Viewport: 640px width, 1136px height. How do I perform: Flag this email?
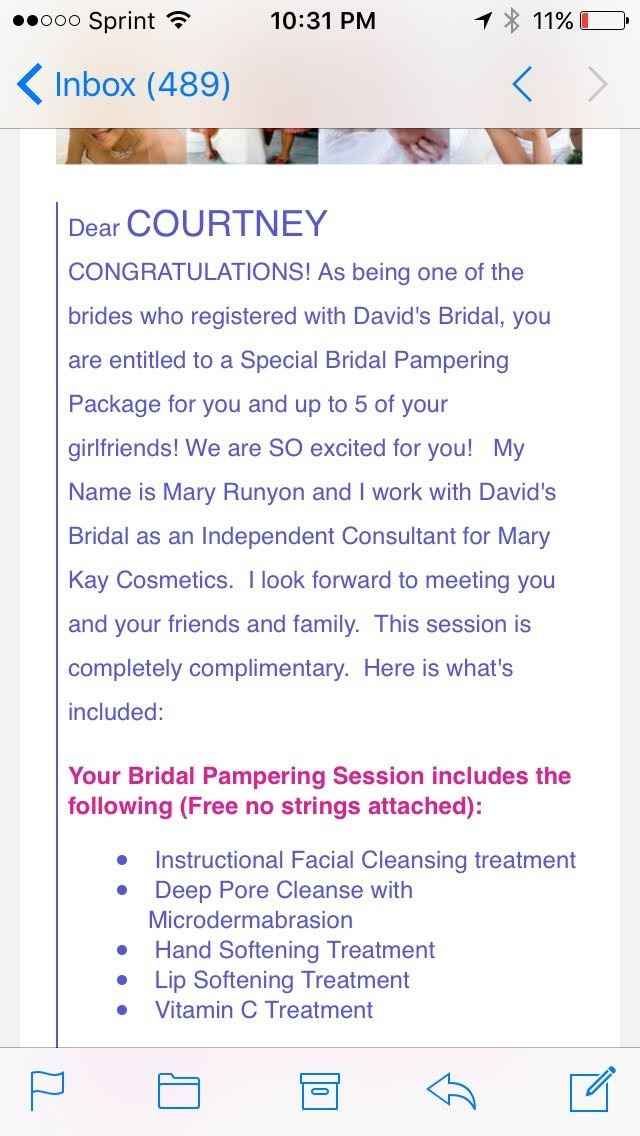pos(47,1089)
